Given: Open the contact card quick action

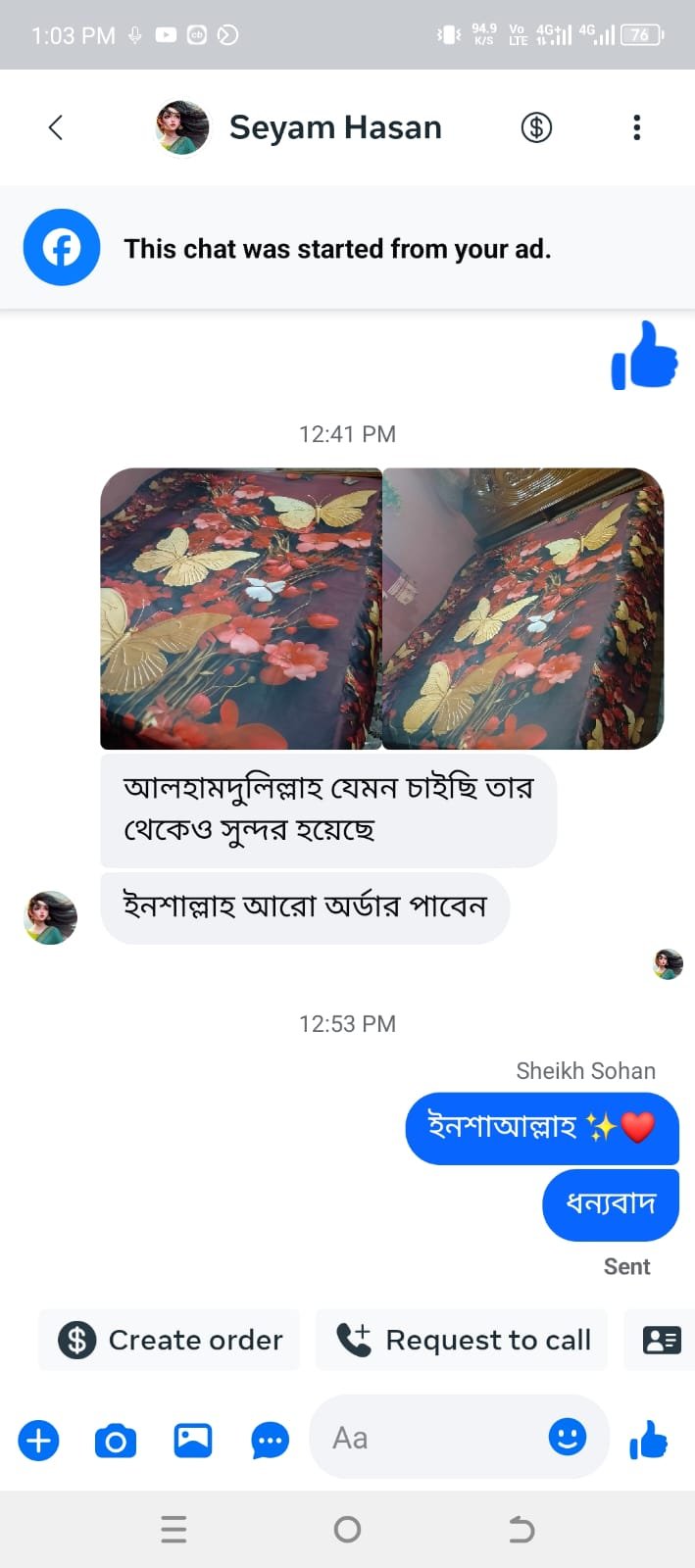Looking at the screenshot, I should pos(662,1340).
